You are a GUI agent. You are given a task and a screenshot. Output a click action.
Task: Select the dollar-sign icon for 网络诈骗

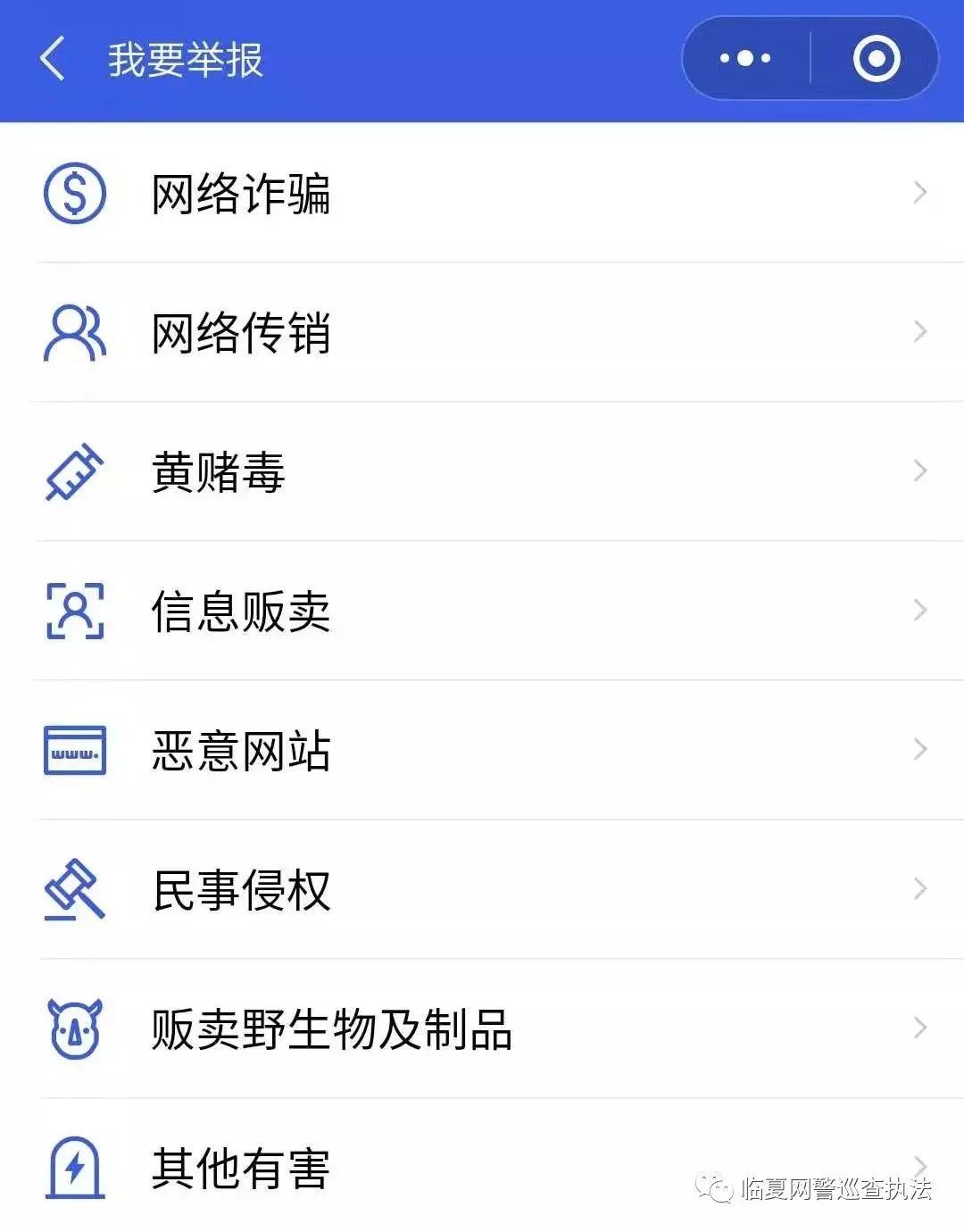76,195
